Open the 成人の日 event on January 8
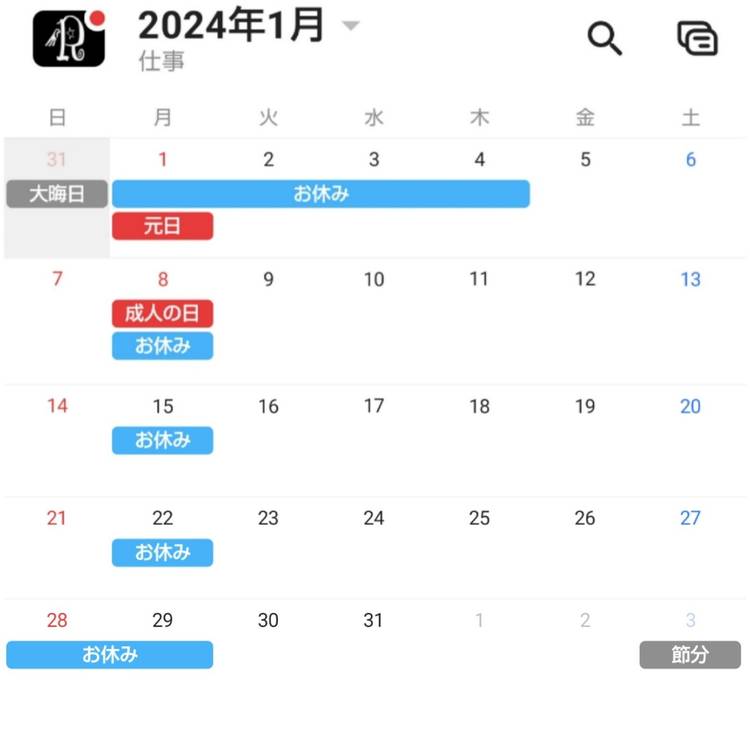 pyautogui.click(x=162, y=314)
